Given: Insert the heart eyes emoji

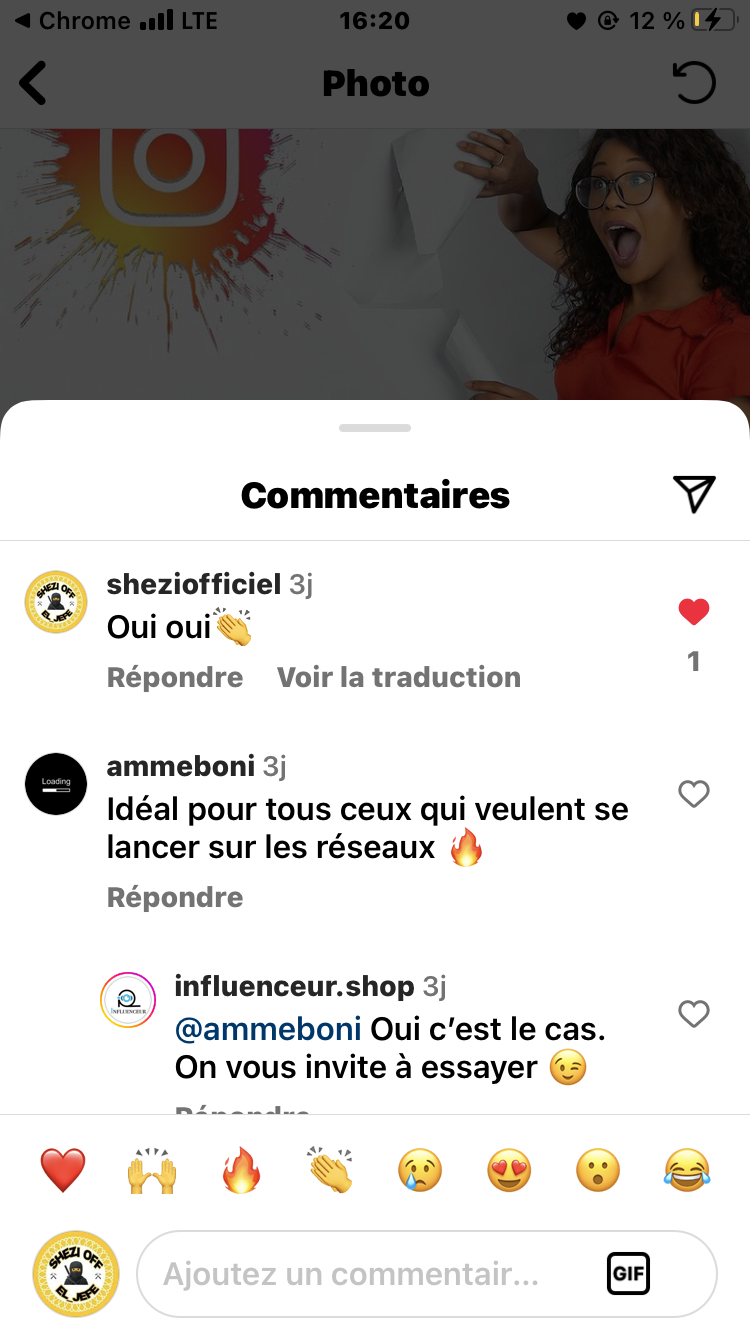Looking at the screenshot, I should [x=509, y=1170].
